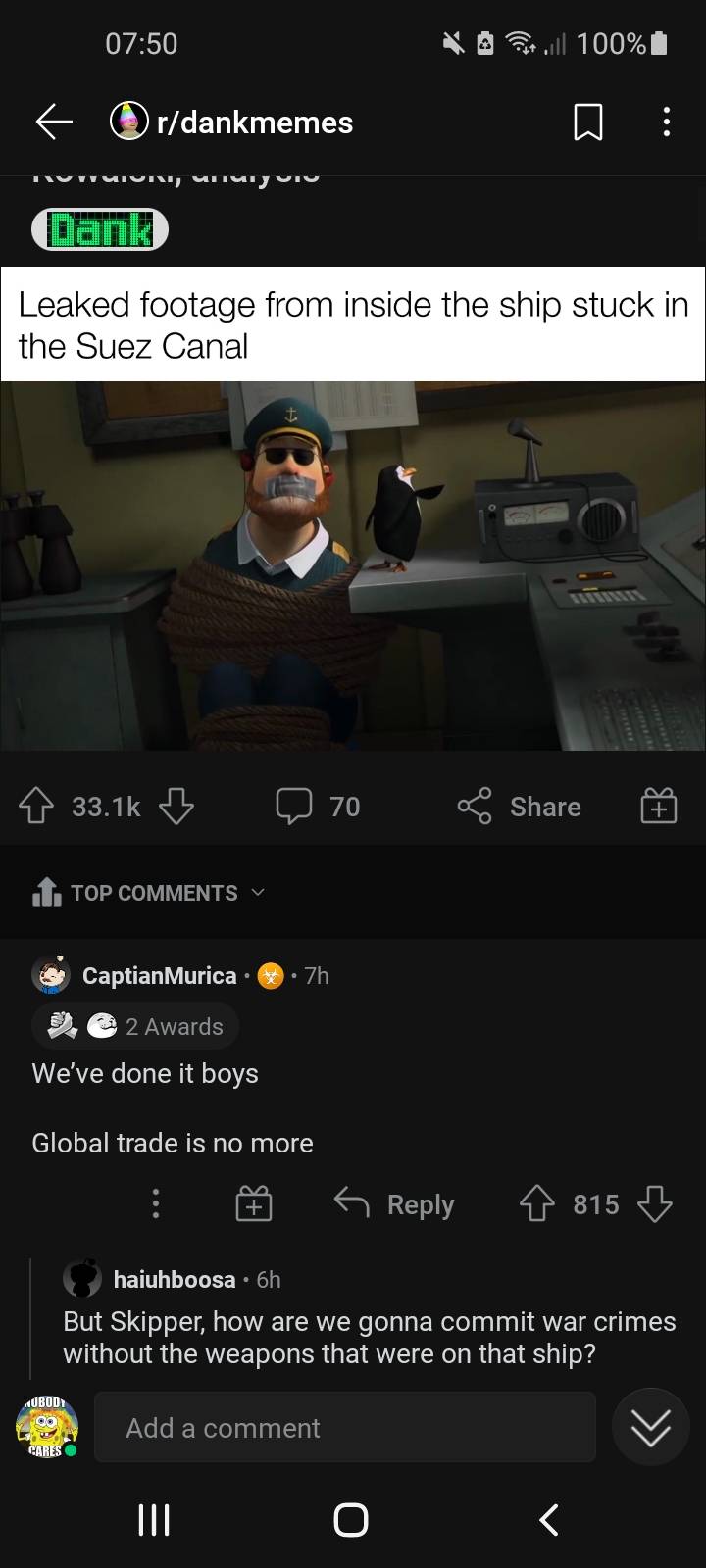Screen dimensions: 706x1568
Task: Open the post overflow menu
Action: click(667, 122)
